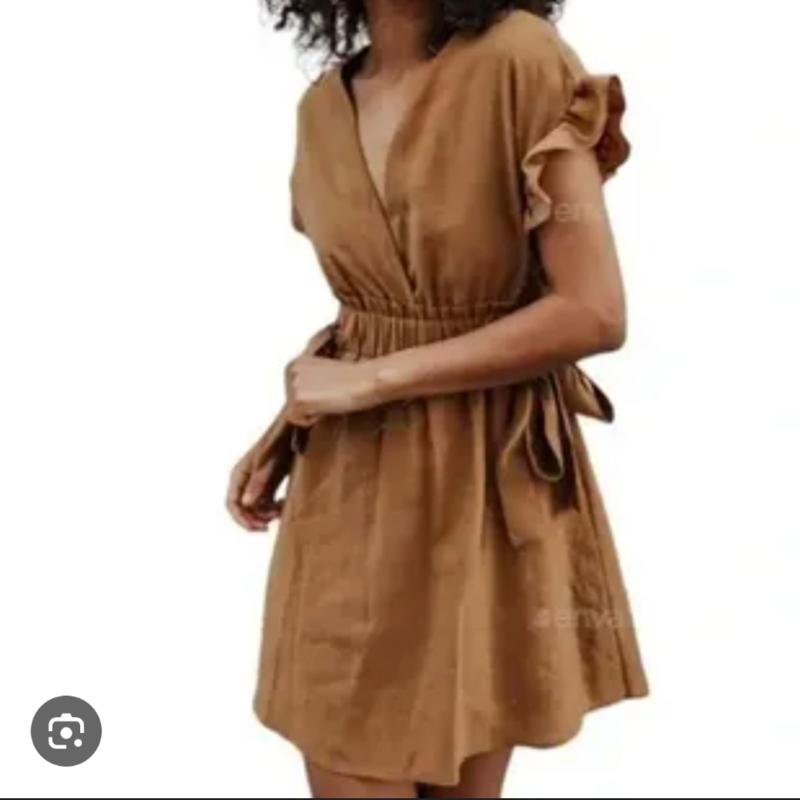
Task: Open the visual search lens icon
Action: pyautogui.click(x=66, y=731)
